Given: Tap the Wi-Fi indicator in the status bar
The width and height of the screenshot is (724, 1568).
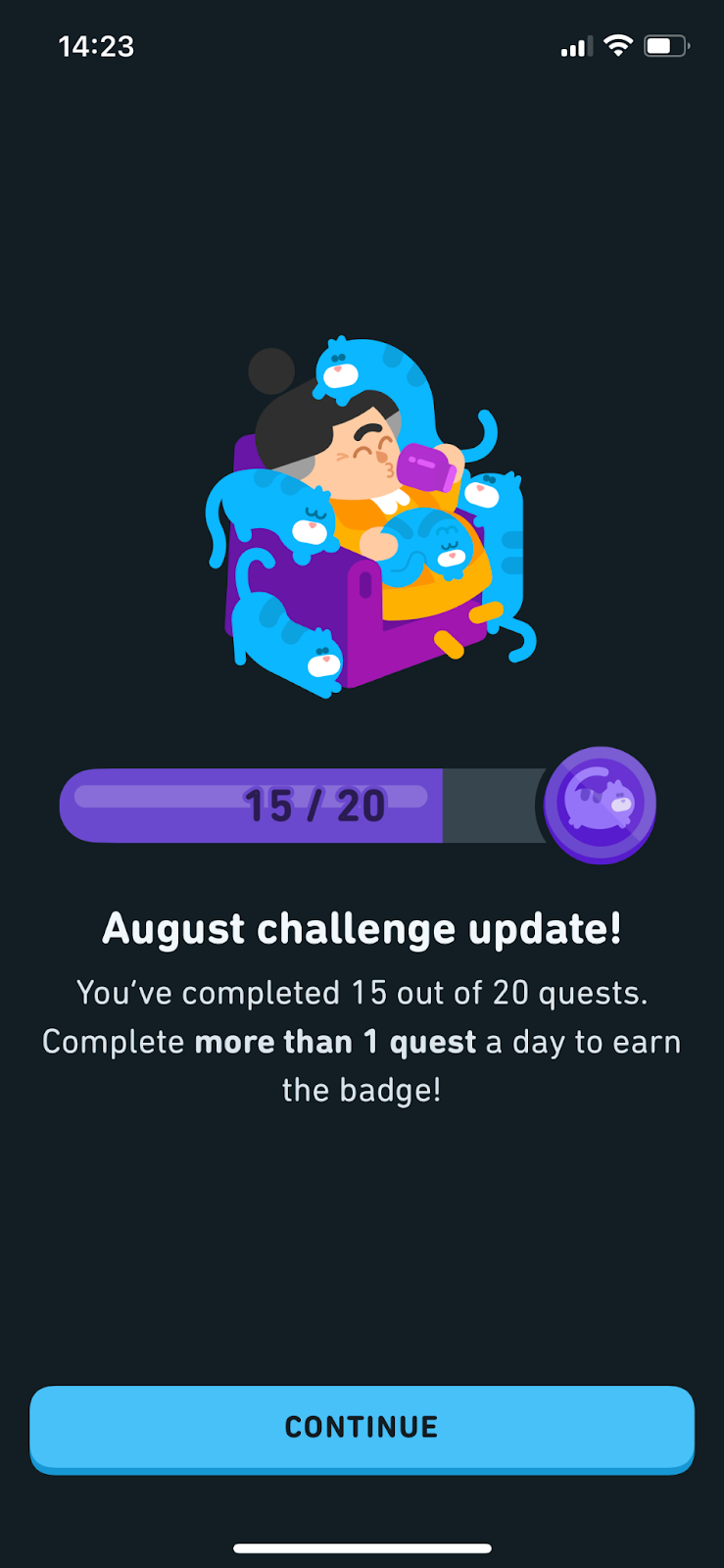Looking at the screenshot, I should pyautogui.click(x=618, y=44).
